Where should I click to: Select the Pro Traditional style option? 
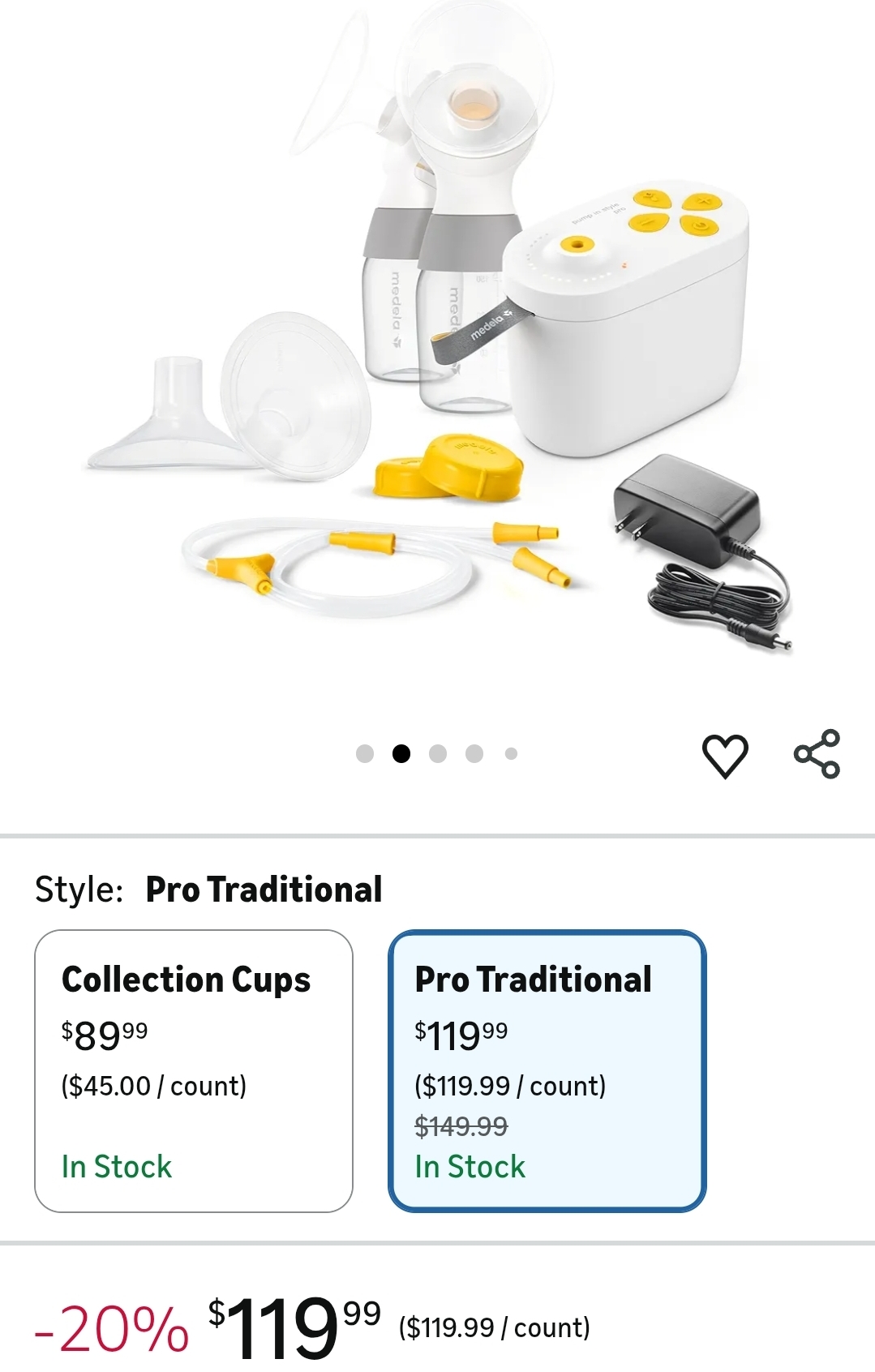(x=547, y=1070)
